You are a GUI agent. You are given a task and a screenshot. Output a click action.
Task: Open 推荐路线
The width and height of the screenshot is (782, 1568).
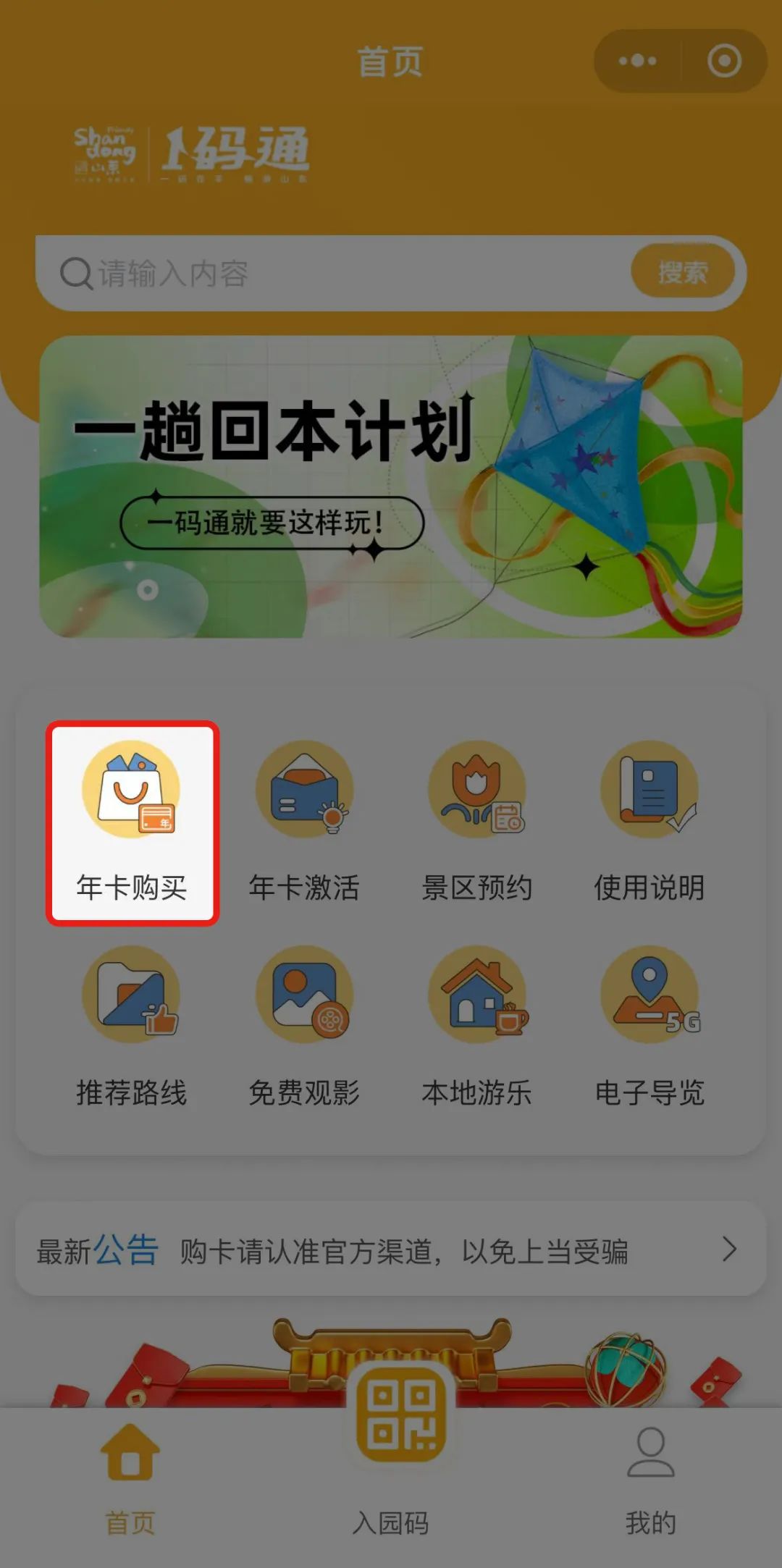point(132,1027)
